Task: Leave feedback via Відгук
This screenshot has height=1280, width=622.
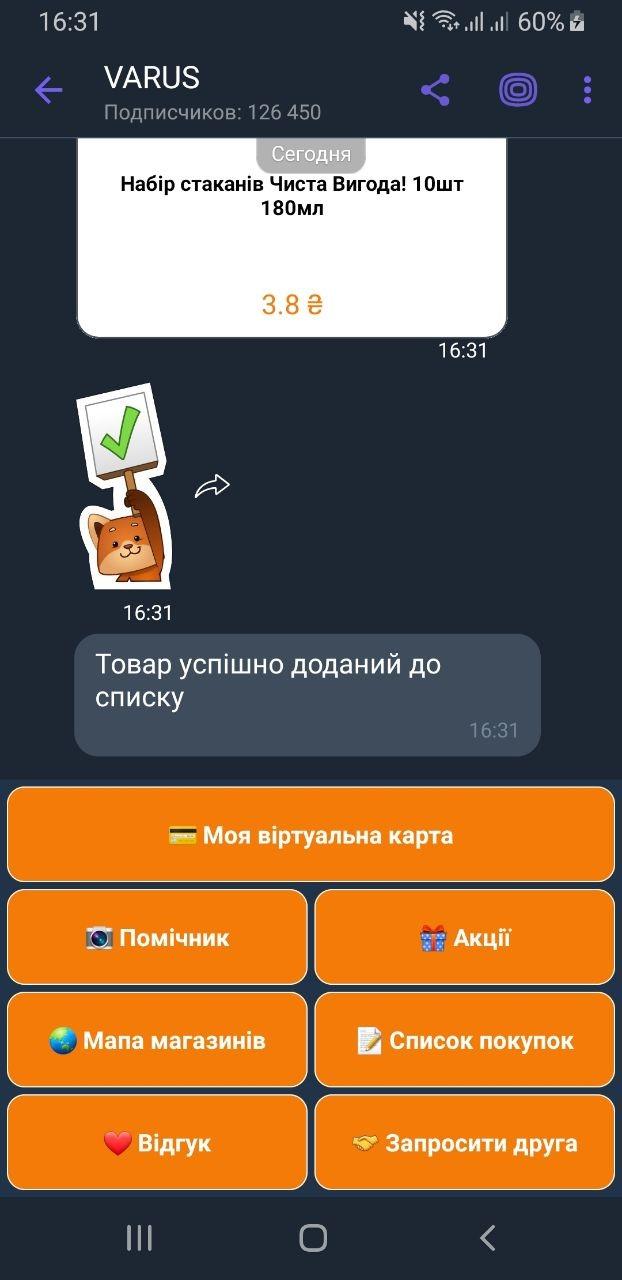Action: click(157, 1143)
